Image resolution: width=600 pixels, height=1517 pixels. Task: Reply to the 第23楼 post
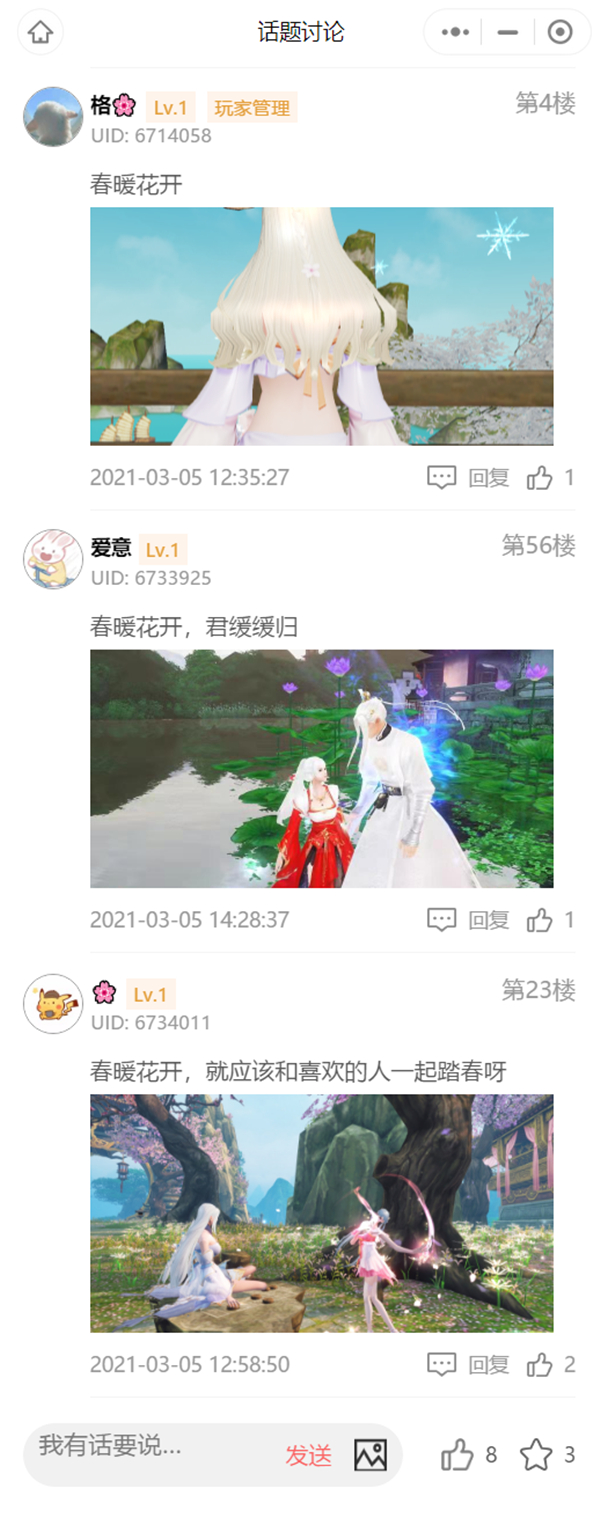(468, 1364)
